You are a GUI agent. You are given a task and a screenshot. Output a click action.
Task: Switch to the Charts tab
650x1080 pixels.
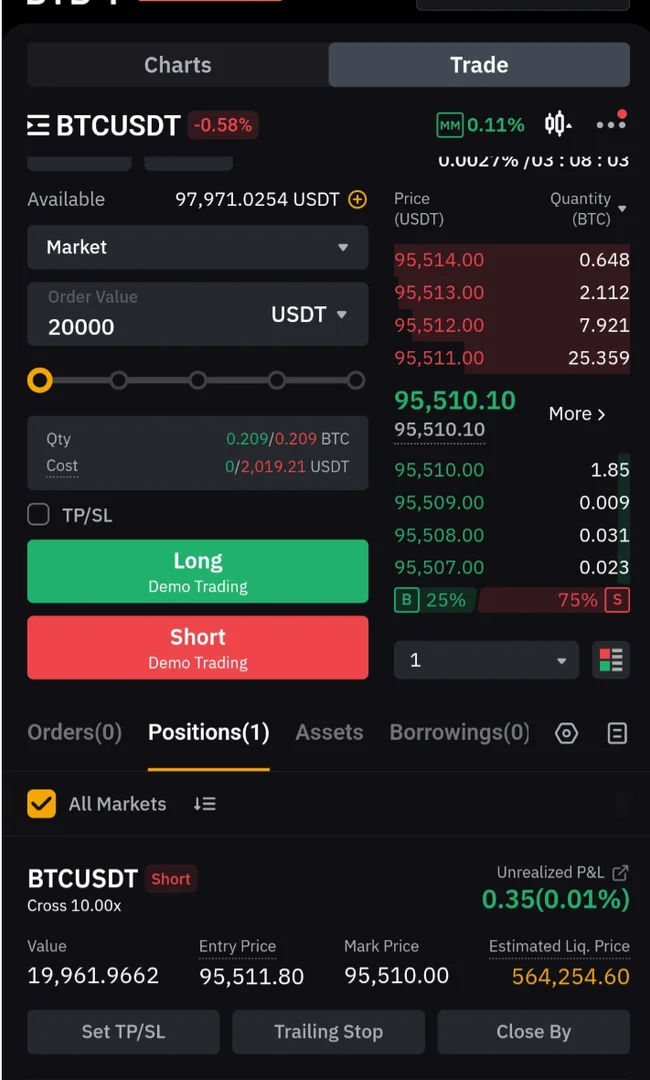point(178,65)
